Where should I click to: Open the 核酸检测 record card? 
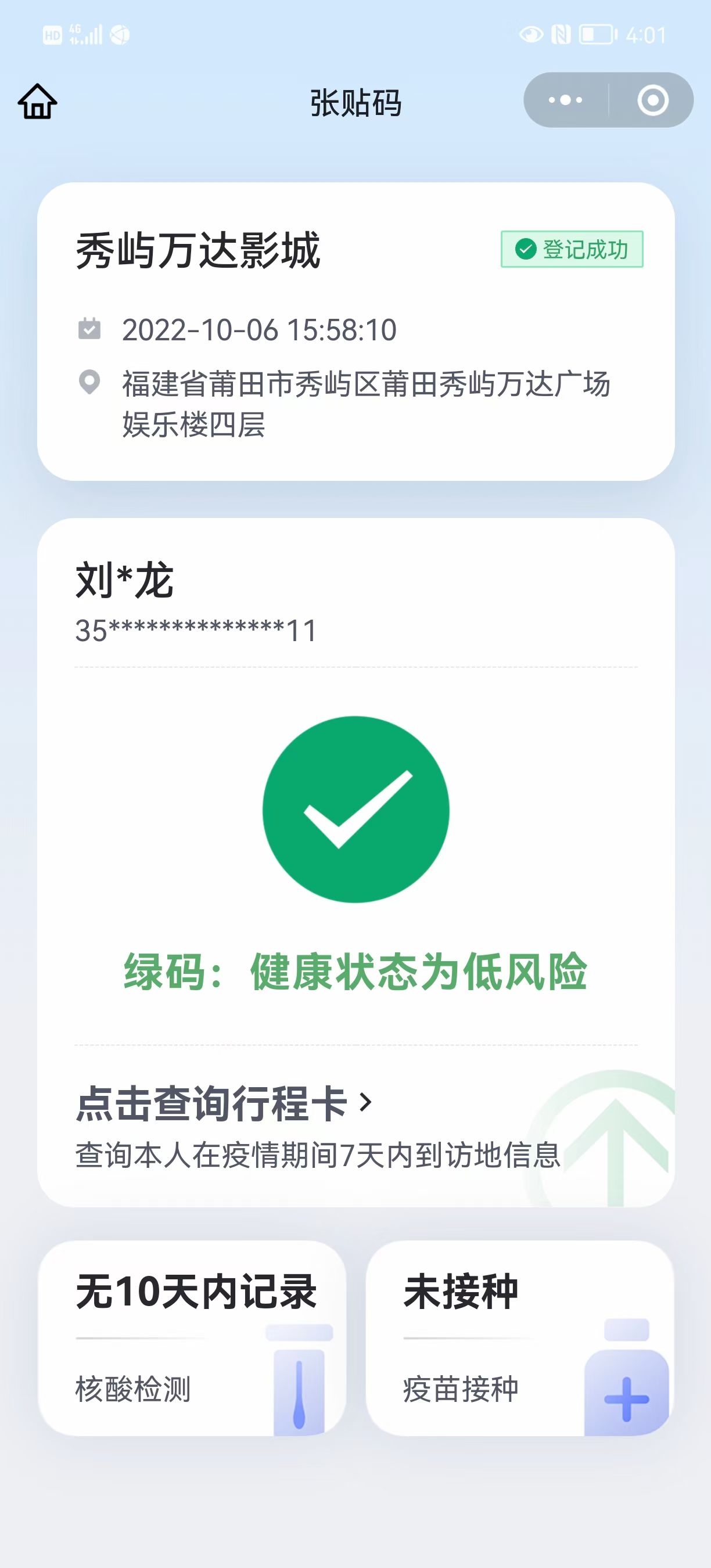coord(192,1339)
